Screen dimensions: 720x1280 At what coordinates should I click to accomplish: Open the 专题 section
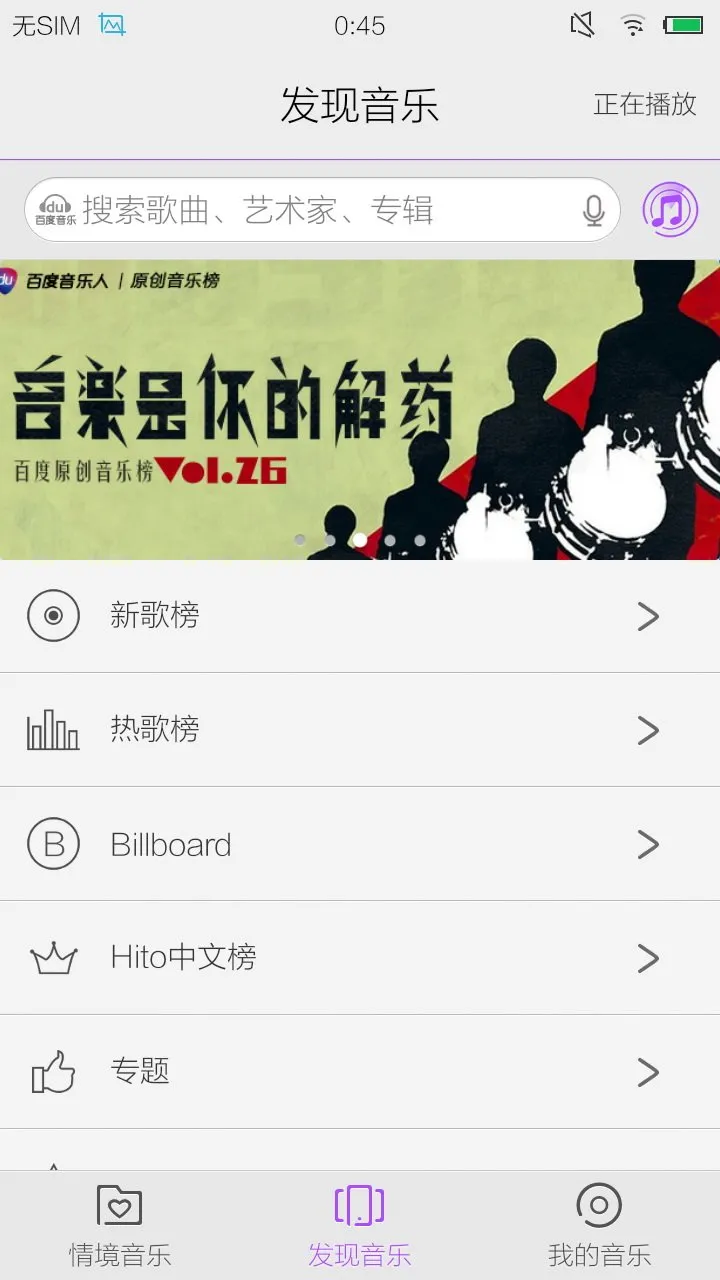click(x=360, y=1072)
